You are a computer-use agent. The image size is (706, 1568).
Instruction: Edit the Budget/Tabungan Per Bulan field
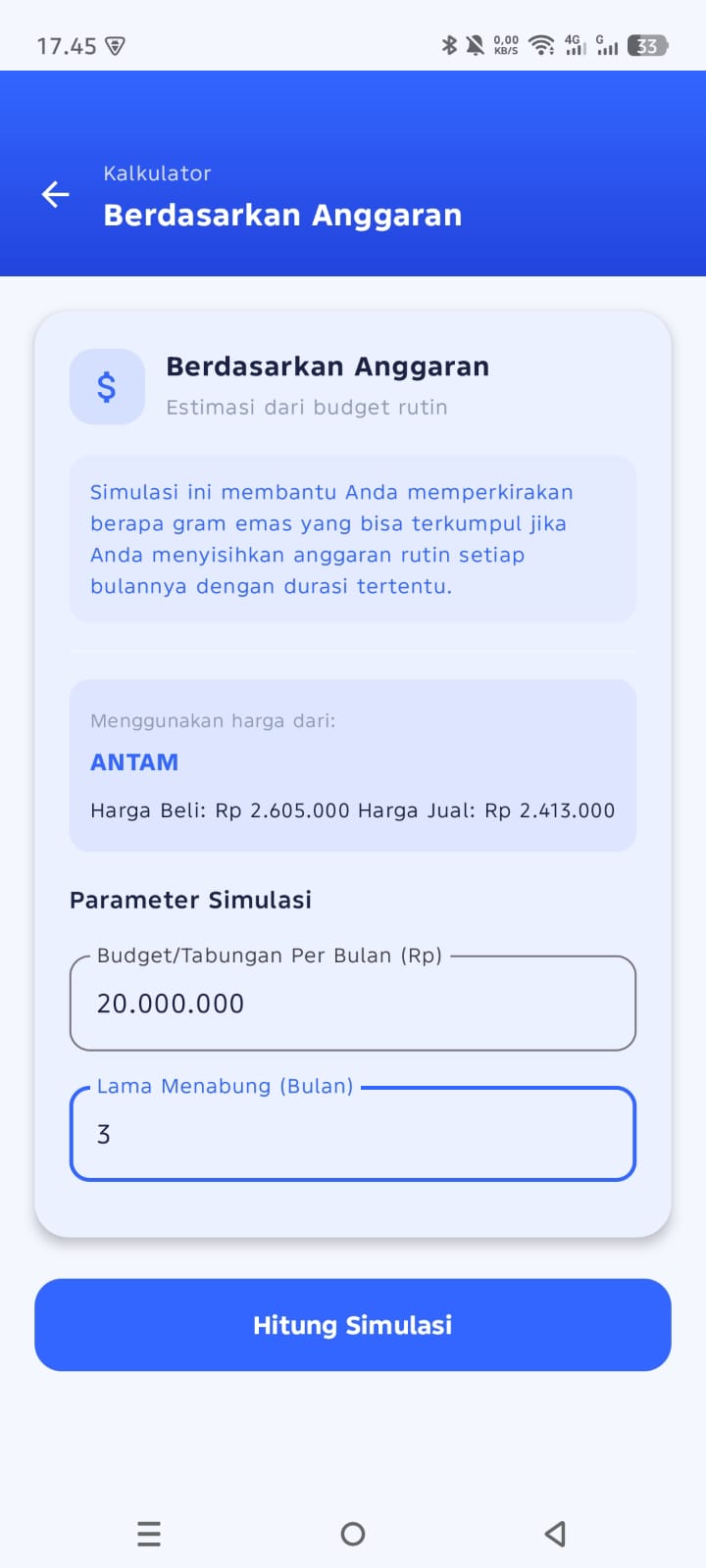(x=353, y=1003)
